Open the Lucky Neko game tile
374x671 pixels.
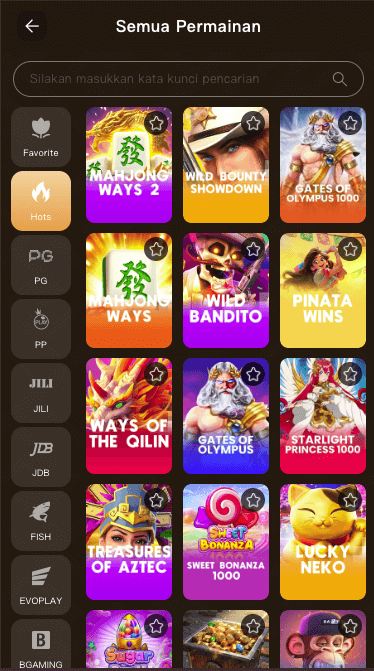pyautogui.click(x=323, y=542)
